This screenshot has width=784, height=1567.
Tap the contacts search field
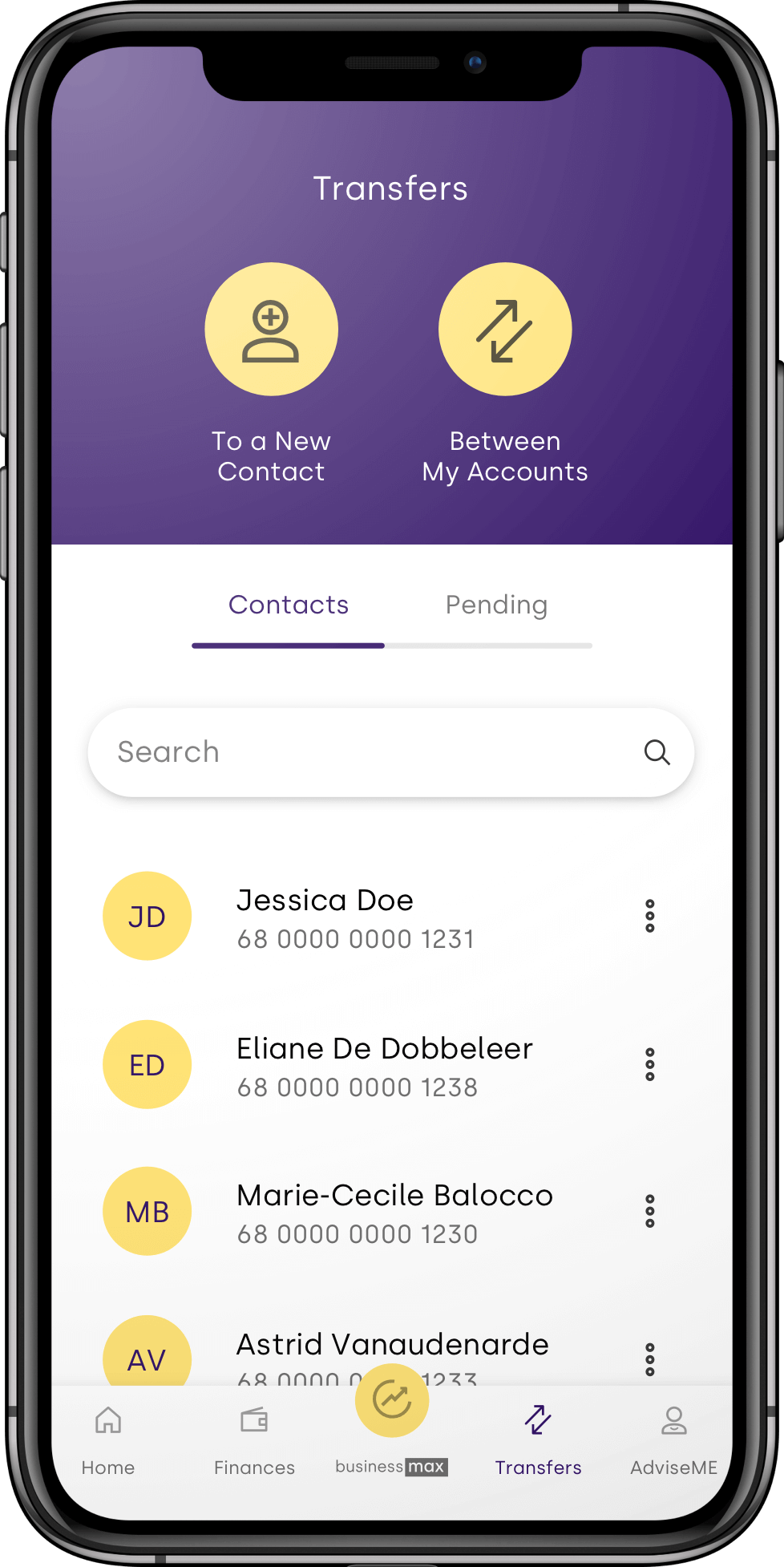tap(361, 752)
